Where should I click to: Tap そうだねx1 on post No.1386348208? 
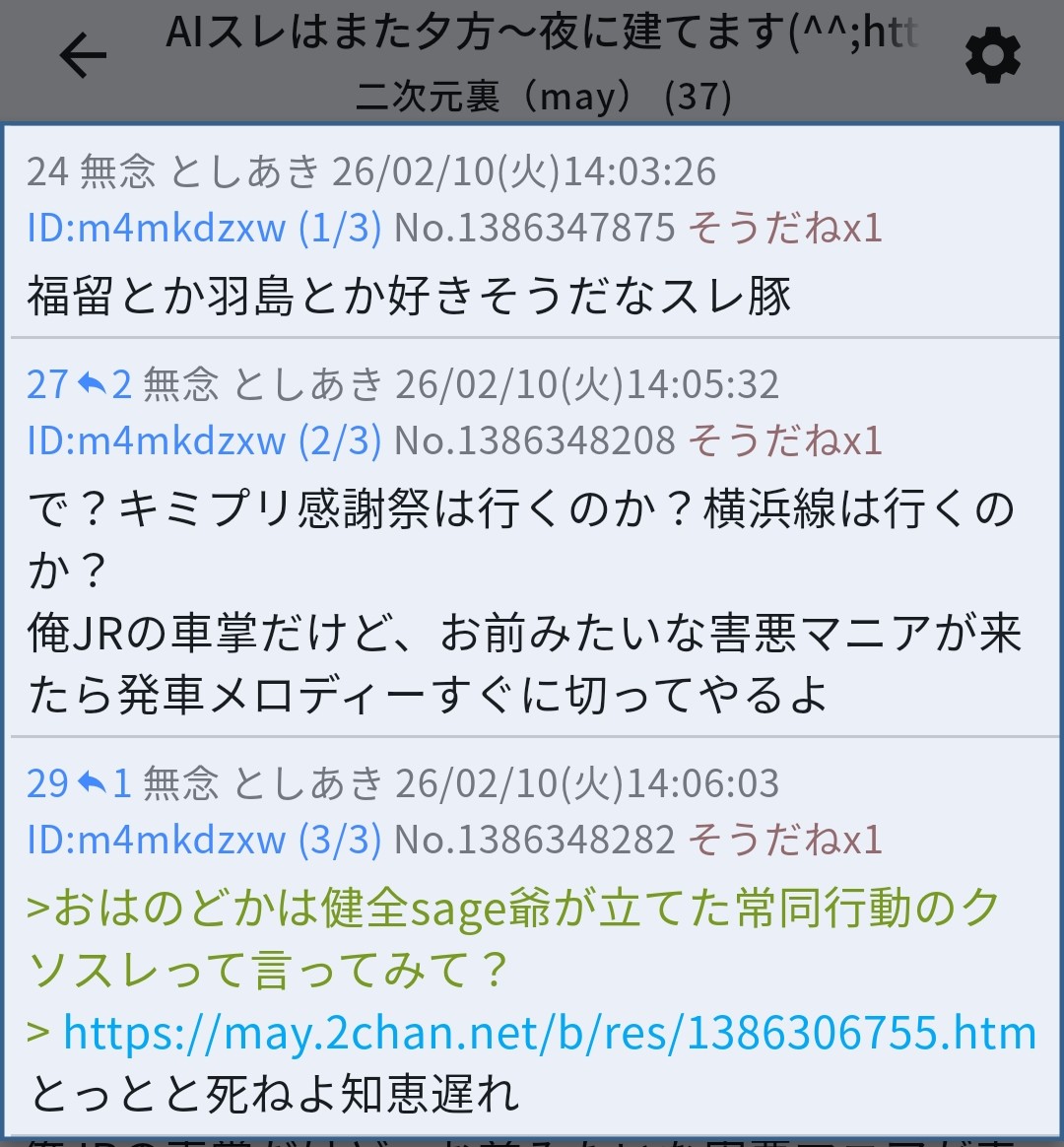pyautogui.click(x=784, y=440)
